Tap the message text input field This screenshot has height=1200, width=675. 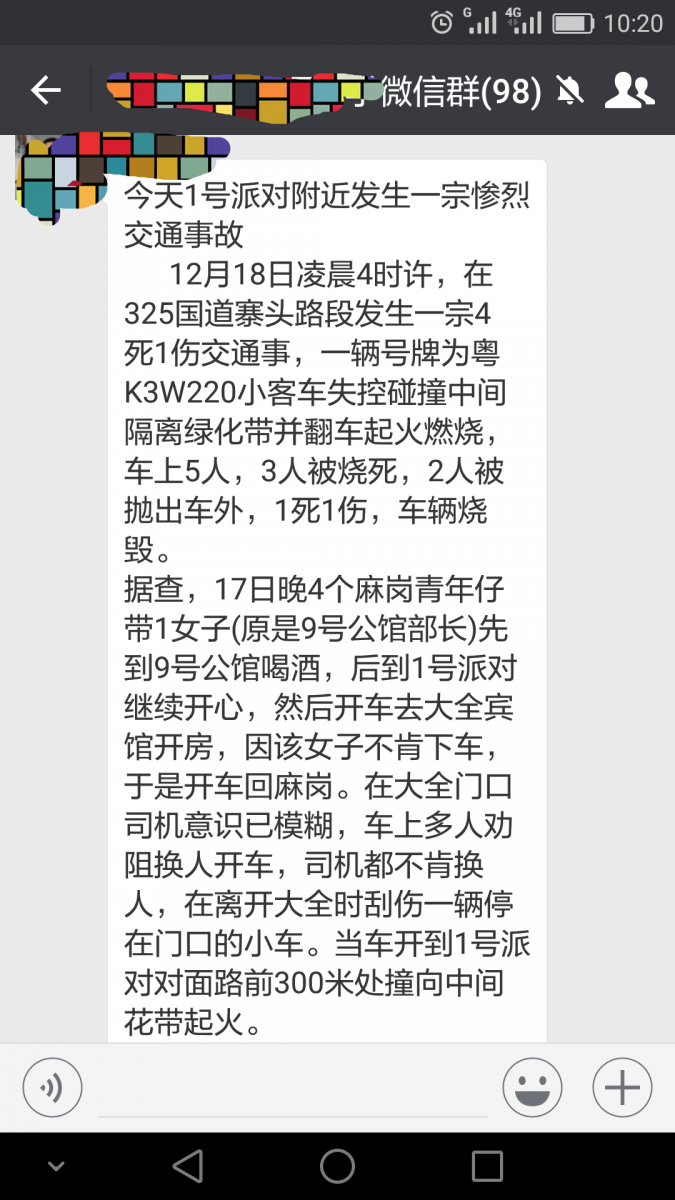click(x=292, y=1088)
